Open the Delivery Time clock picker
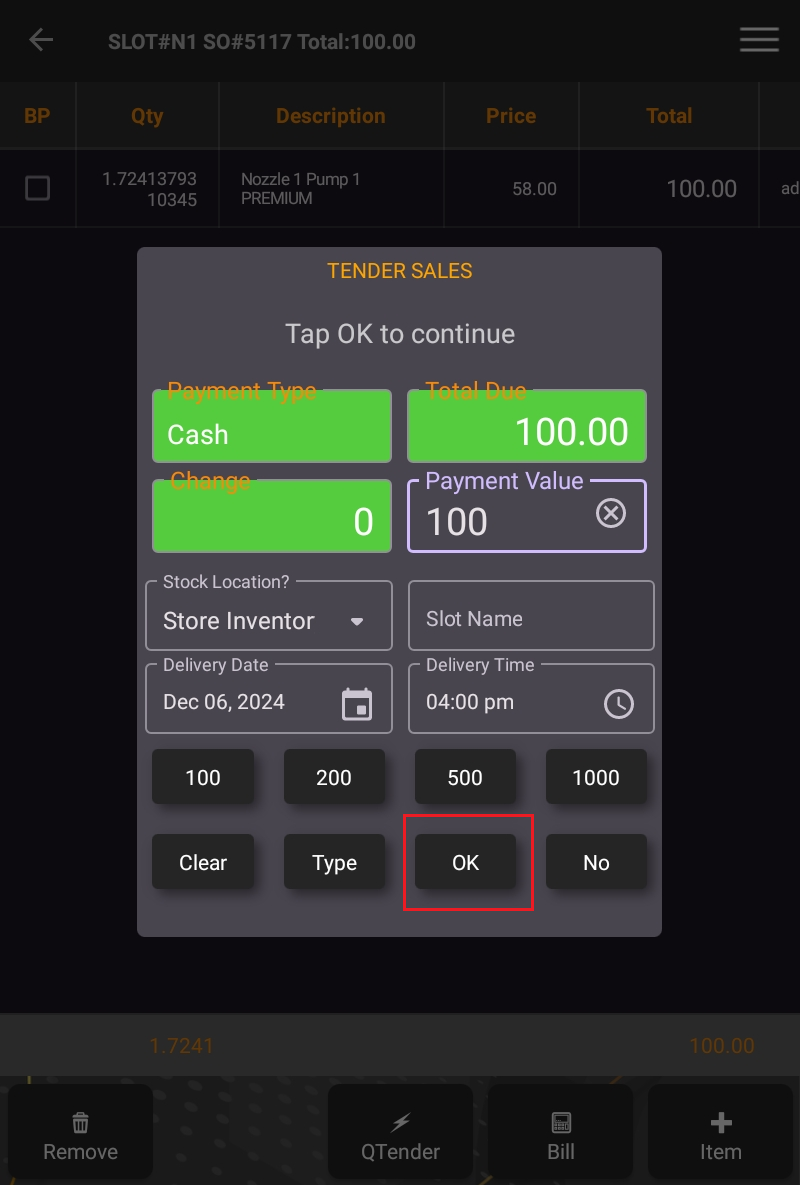This screenshot has width=800, height=1185. pos(619,703)
